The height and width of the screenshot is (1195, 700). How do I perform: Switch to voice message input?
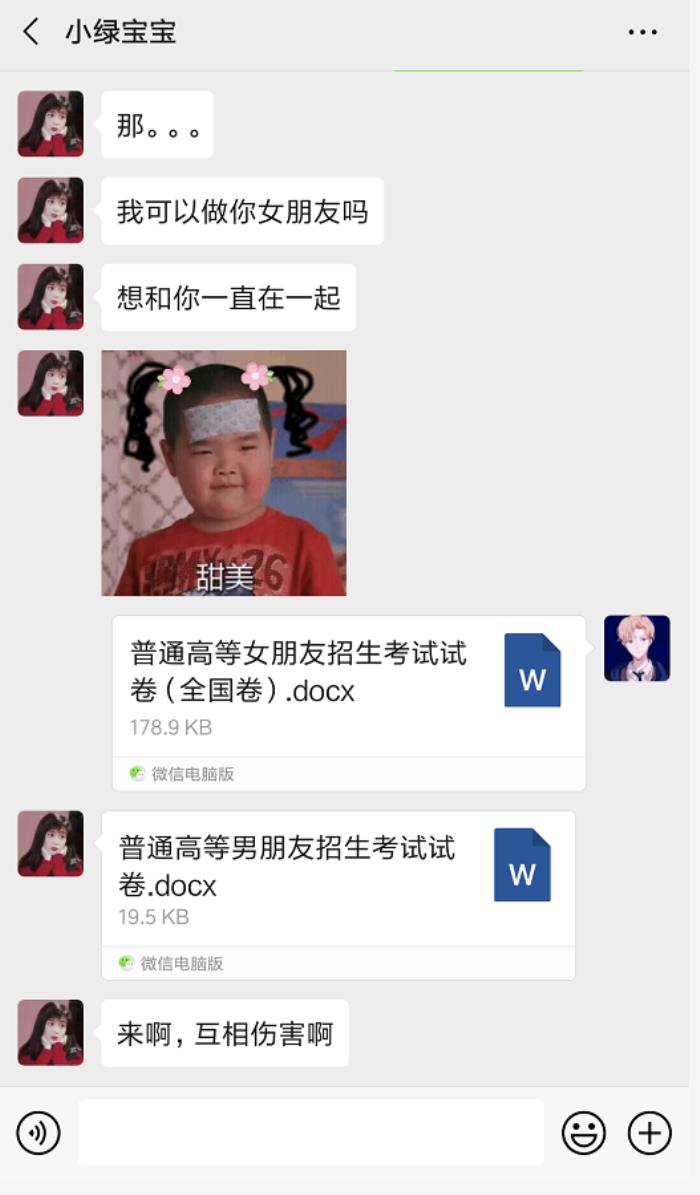click(39, 1133)
